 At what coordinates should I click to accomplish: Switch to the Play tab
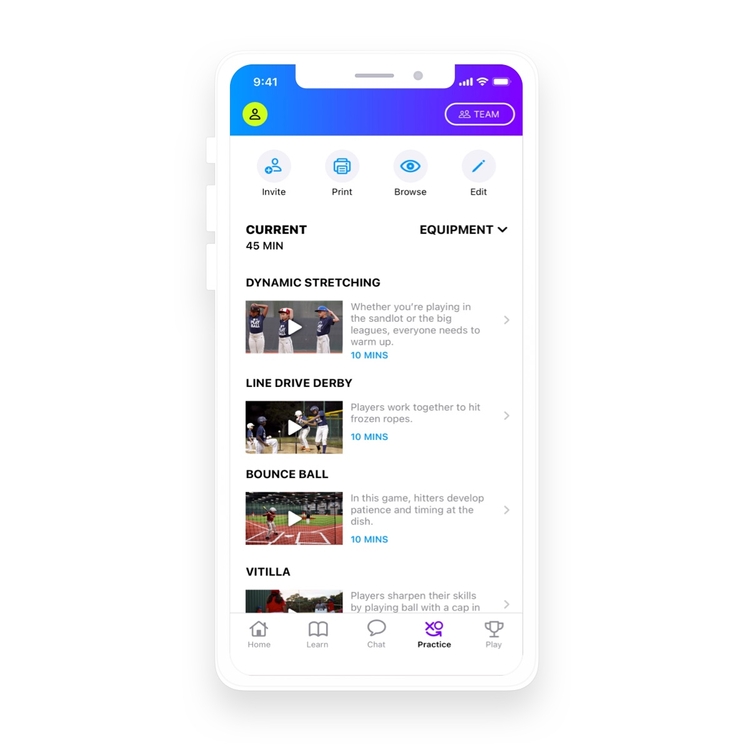tap(493, 634)
